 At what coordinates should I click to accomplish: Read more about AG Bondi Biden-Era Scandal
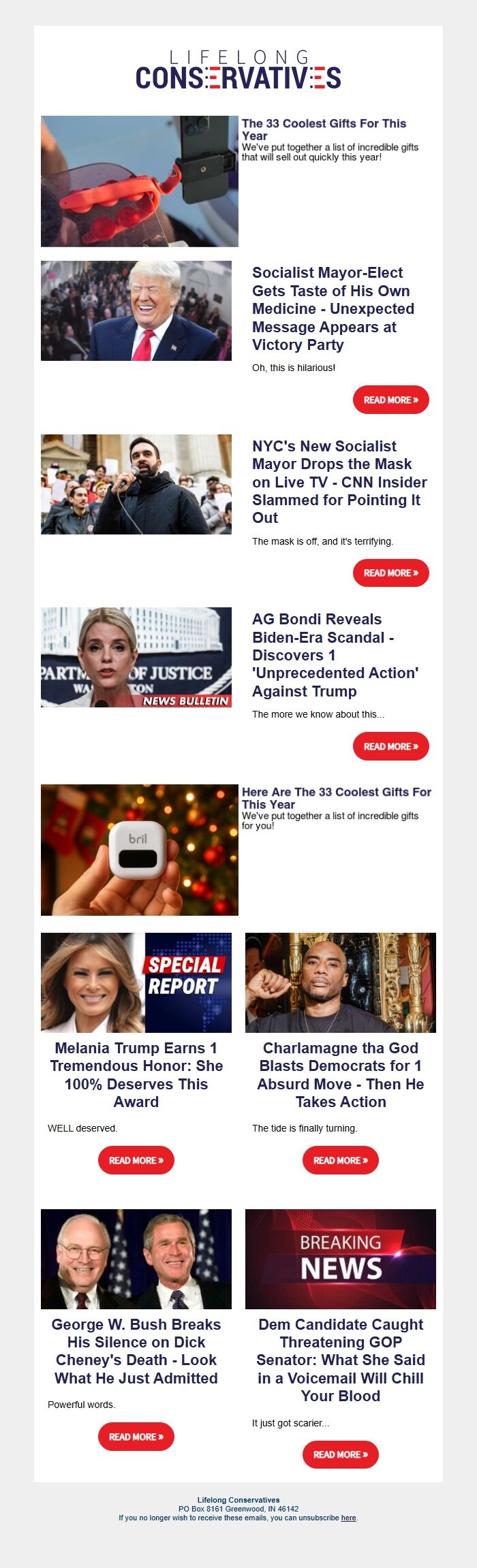point(390,746)
